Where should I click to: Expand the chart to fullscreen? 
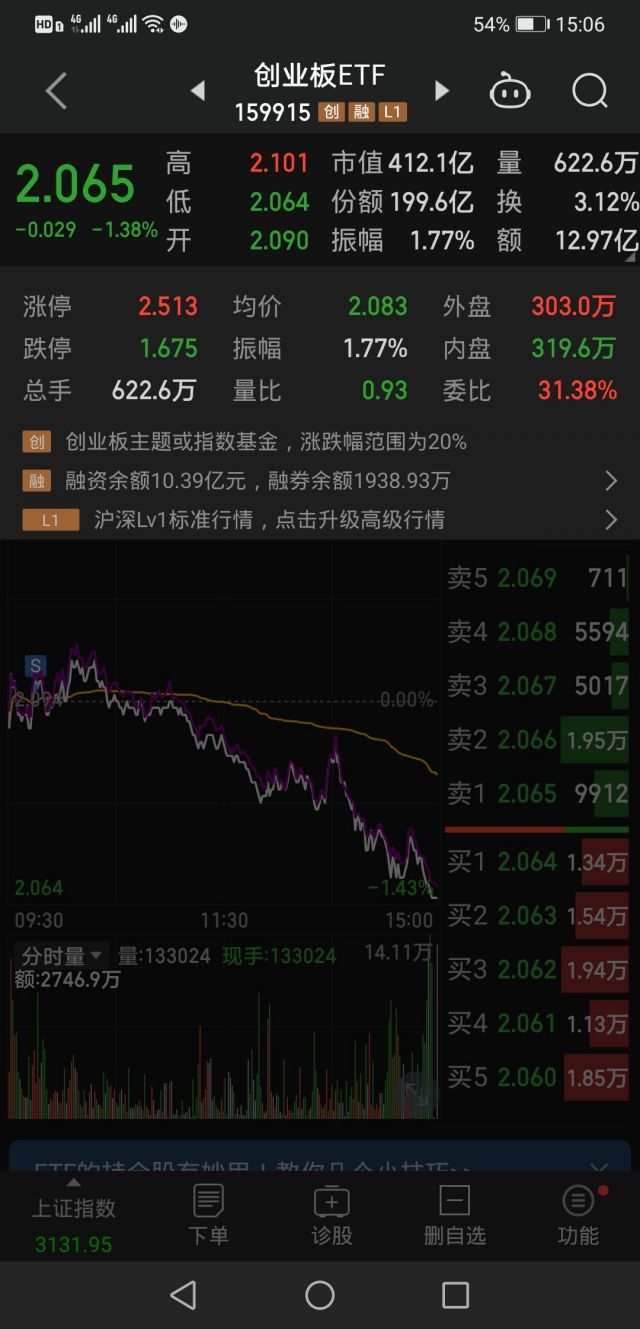tap(416, 1094)
